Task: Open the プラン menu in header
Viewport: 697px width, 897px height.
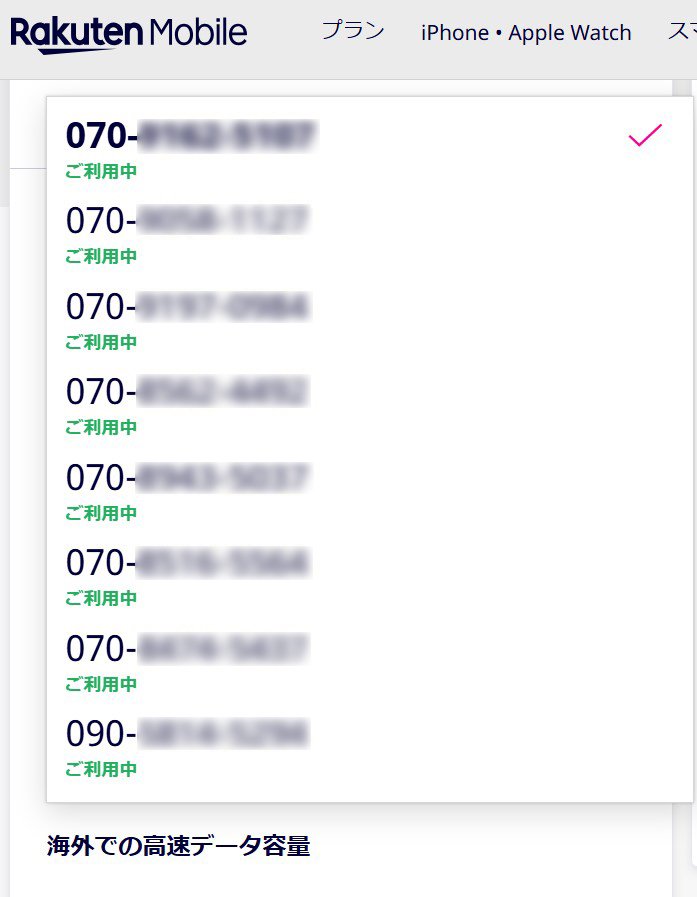Action: click(x=353, y=31)
